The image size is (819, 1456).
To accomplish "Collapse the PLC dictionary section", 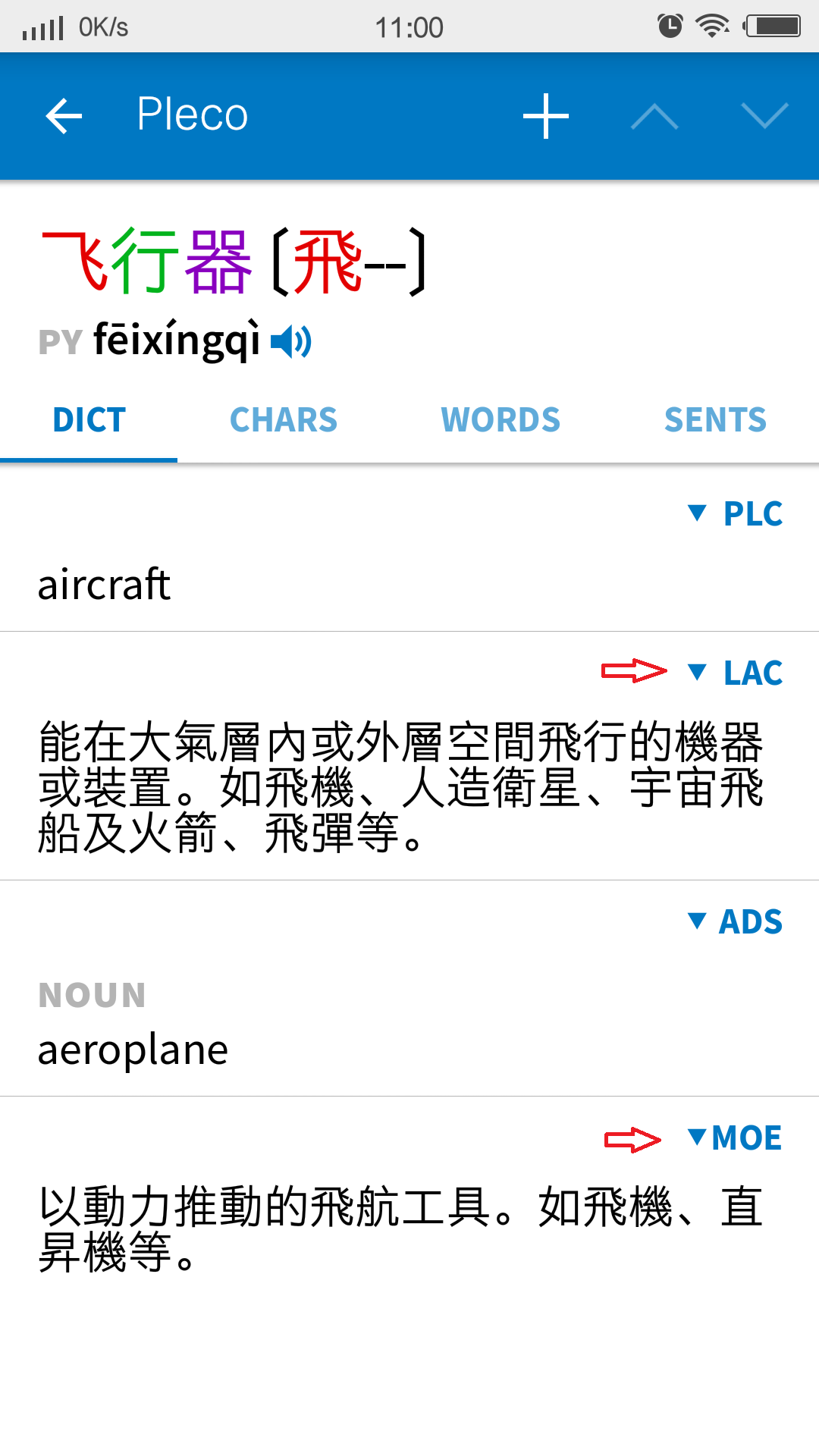I will click(736, 514).
